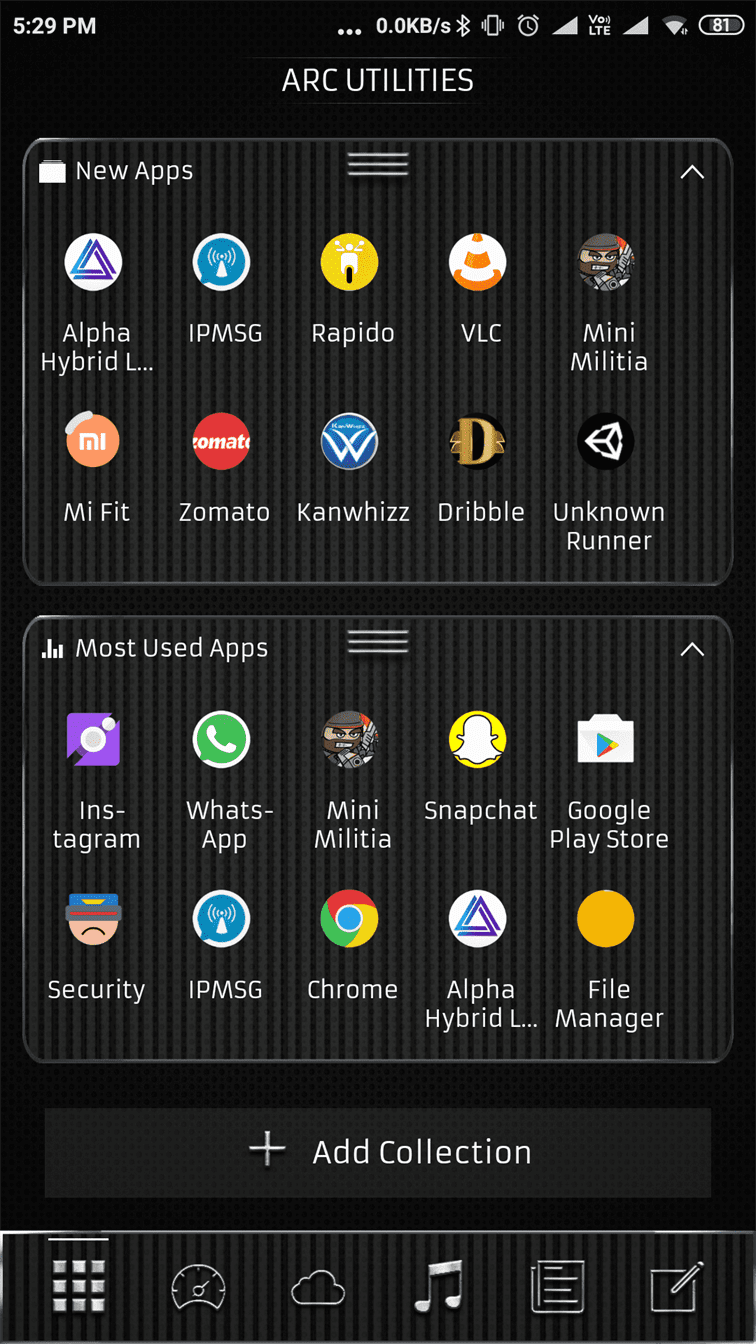
Task: Open Instagram from Most Used Apps
Action: pos(93,740)
